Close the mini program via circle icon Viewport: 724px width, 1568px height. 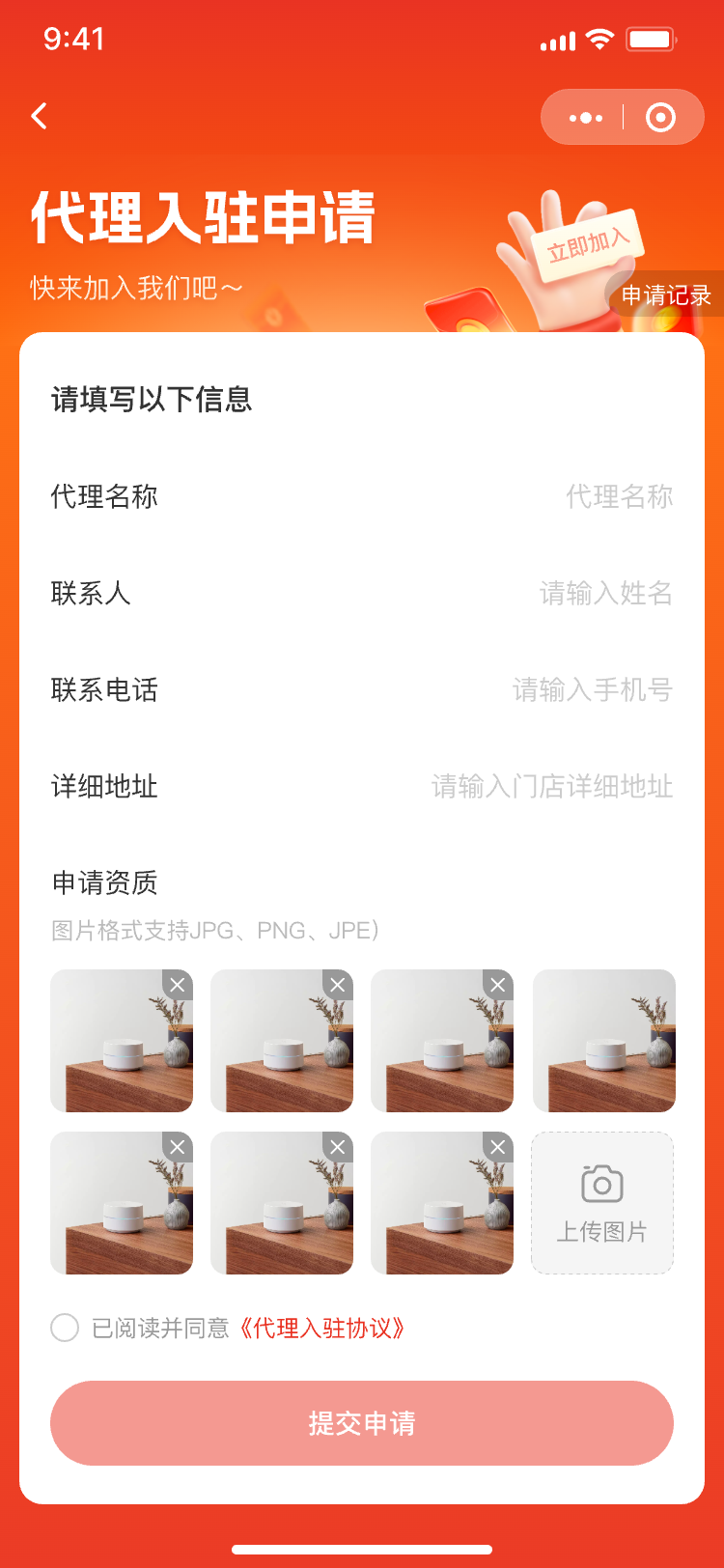[660, 118]
